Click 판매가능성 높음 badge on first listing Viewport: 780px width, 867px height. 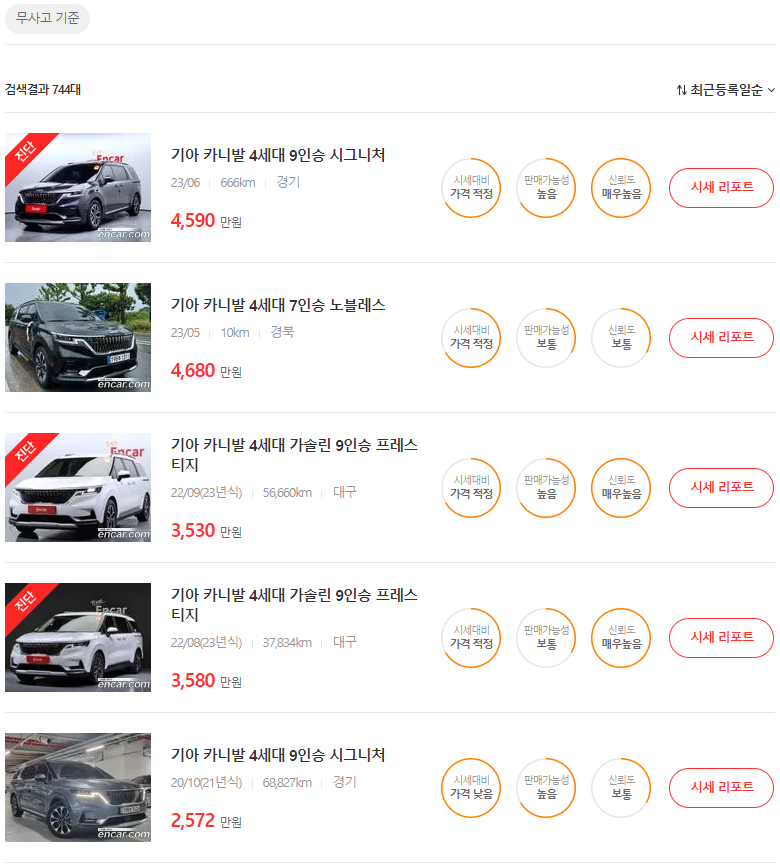tap(546, 188)
